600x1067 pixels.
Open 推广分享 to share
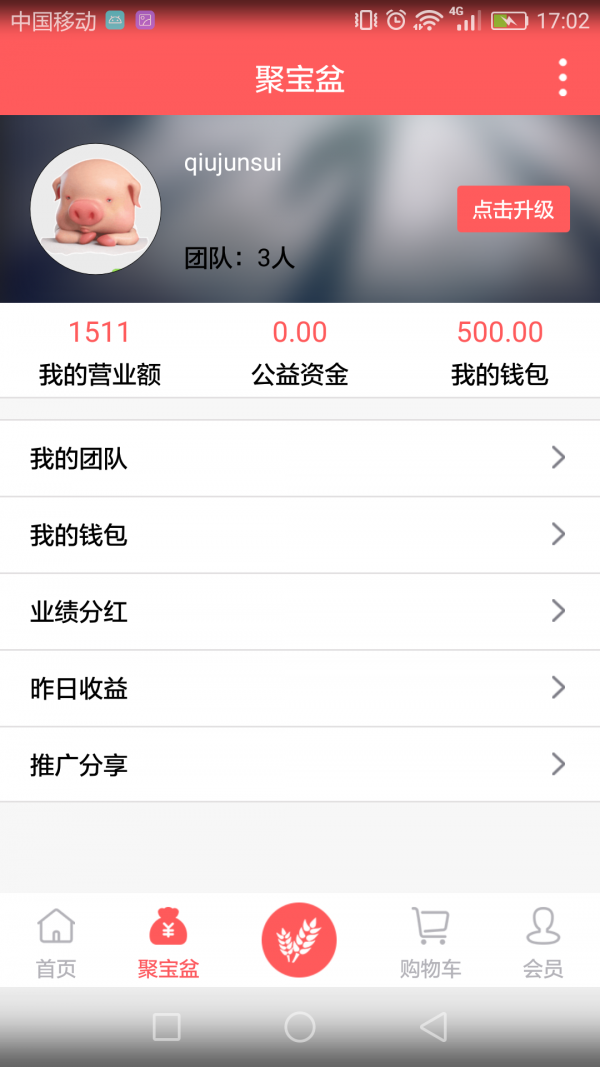pyautogui.click(x=300, y=766)
